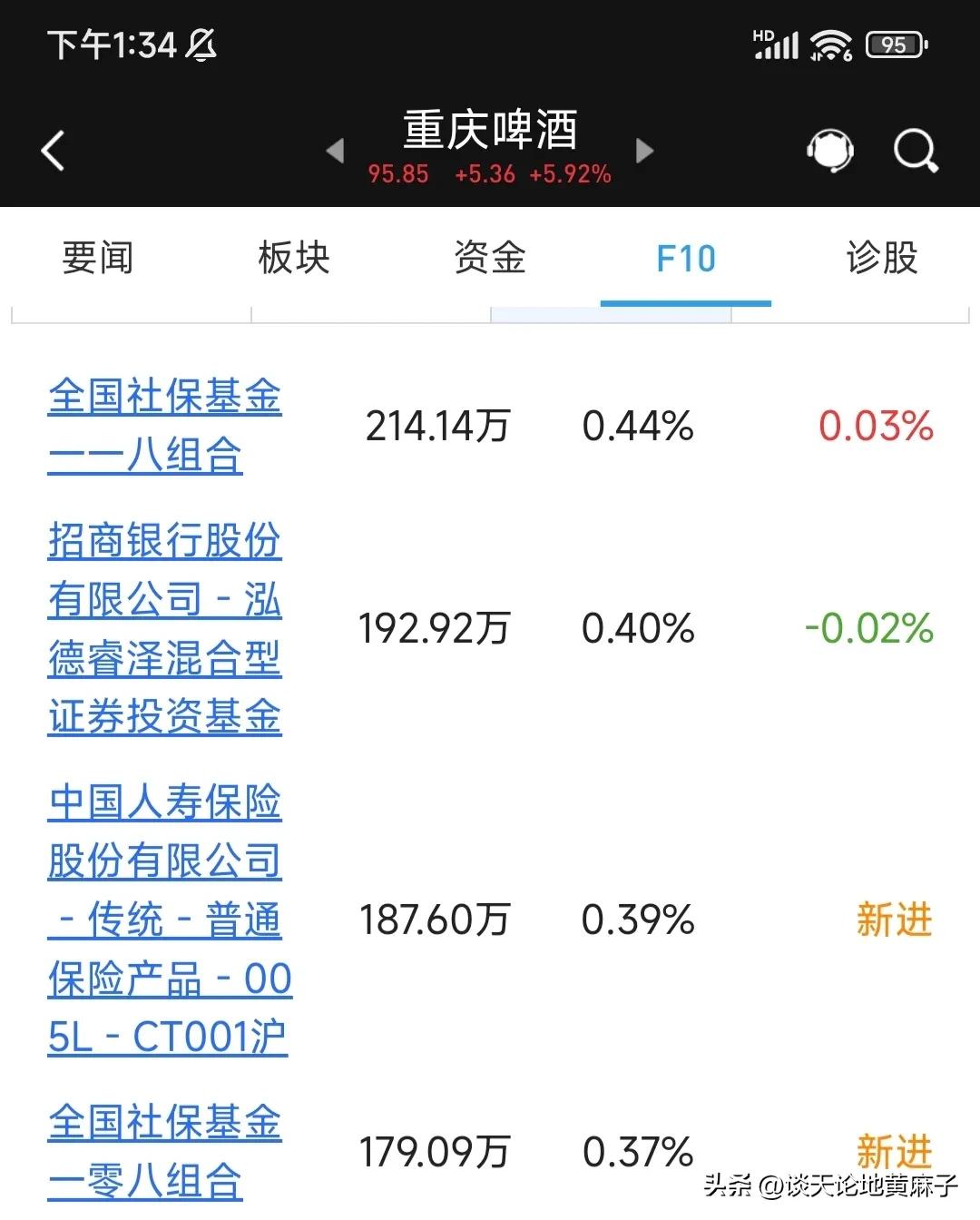
Task: Open 全国社保基金一零八组合 link
Action: point(164,1151)
